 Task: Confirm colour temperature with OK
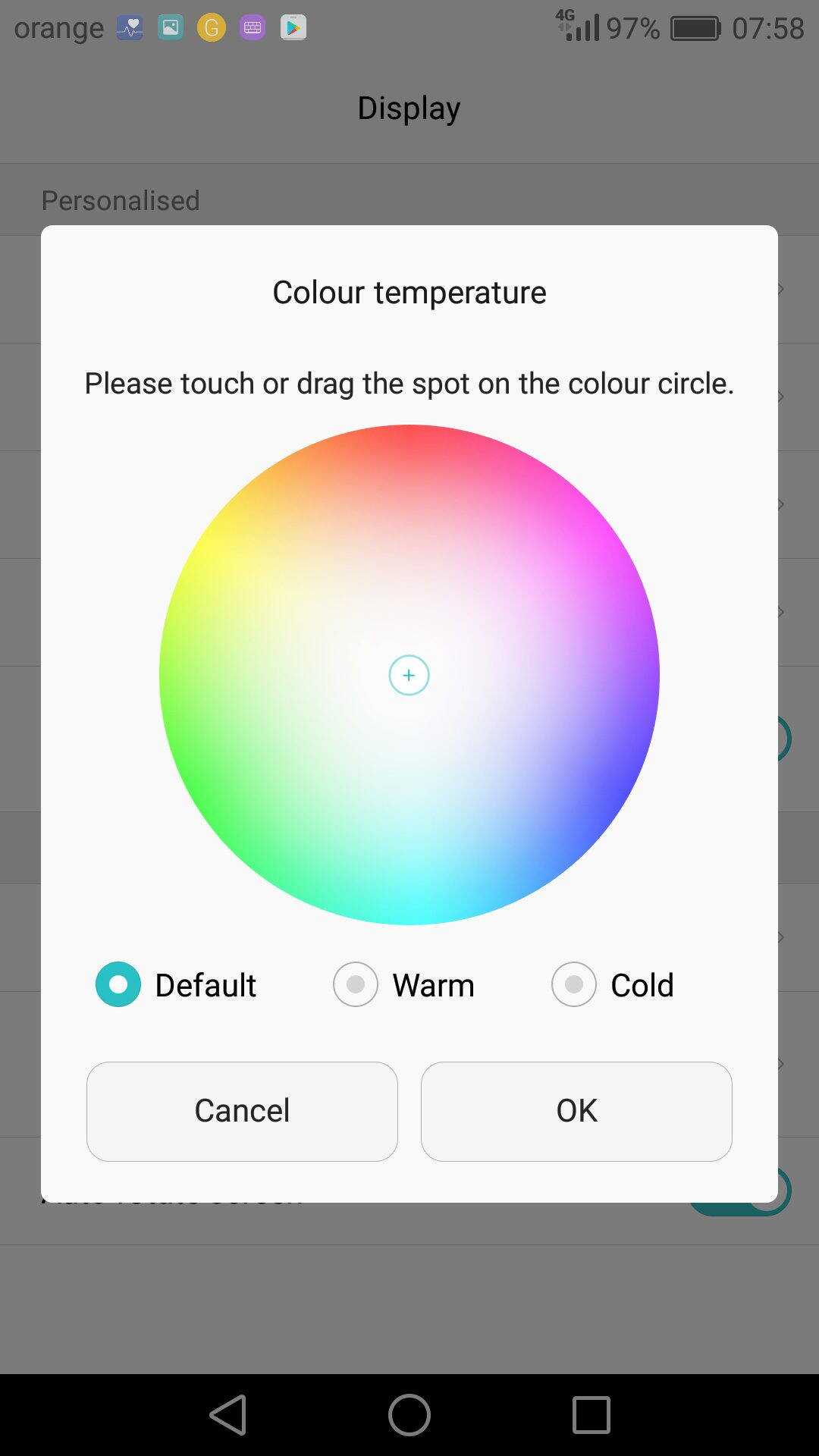[576, 1111]
